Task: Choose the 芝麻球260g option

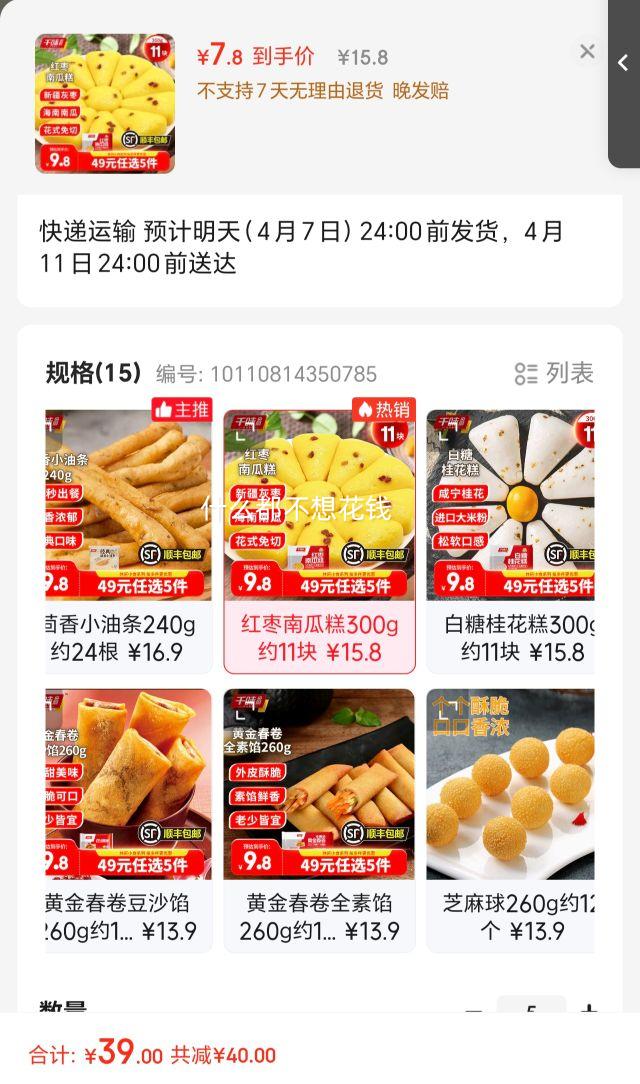Action: click(x=510, y=819)
